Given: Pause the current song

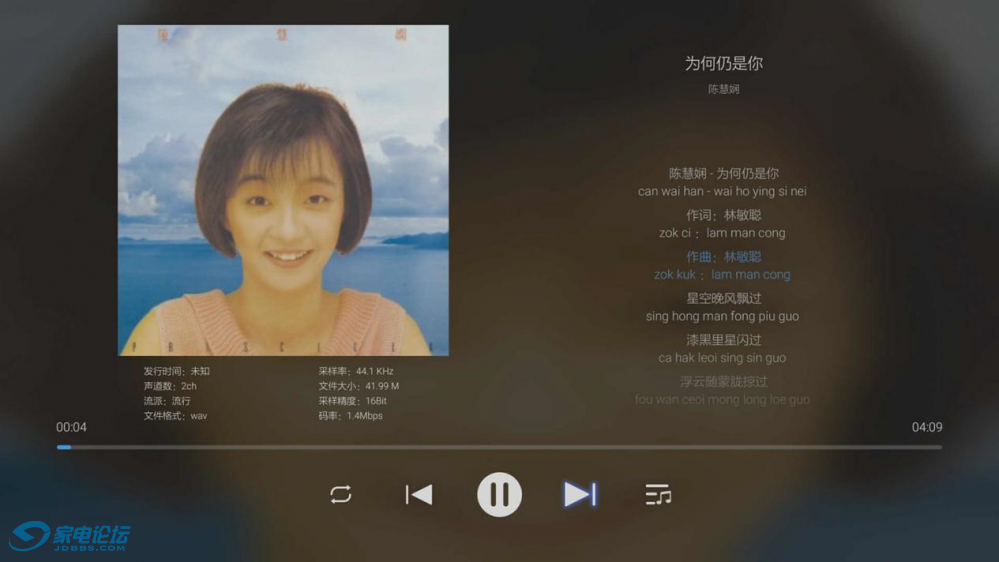Looking at the screenshot, I should (499, 494).
